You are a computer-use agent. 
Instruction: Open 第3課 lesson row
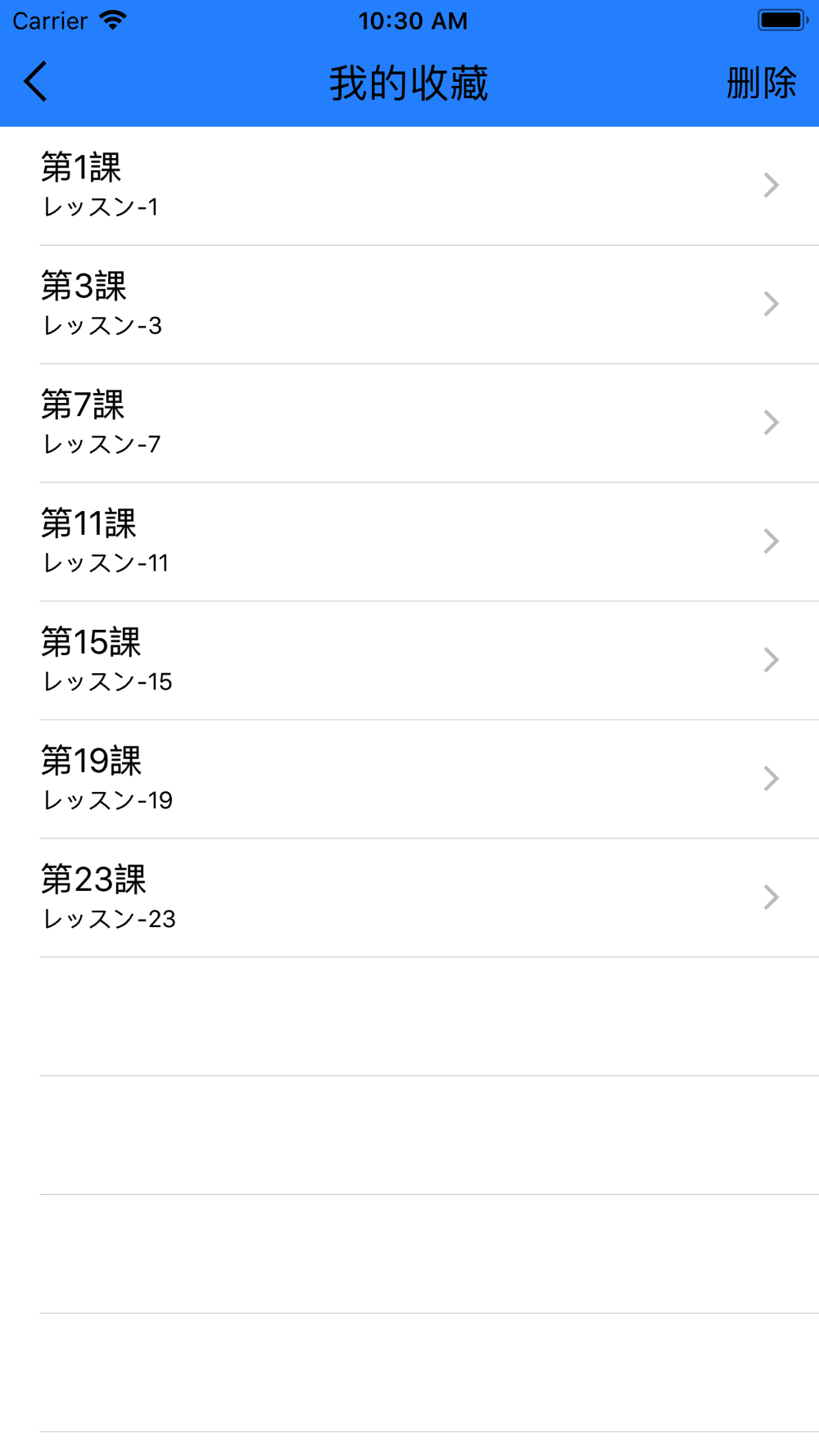(409, 305)
